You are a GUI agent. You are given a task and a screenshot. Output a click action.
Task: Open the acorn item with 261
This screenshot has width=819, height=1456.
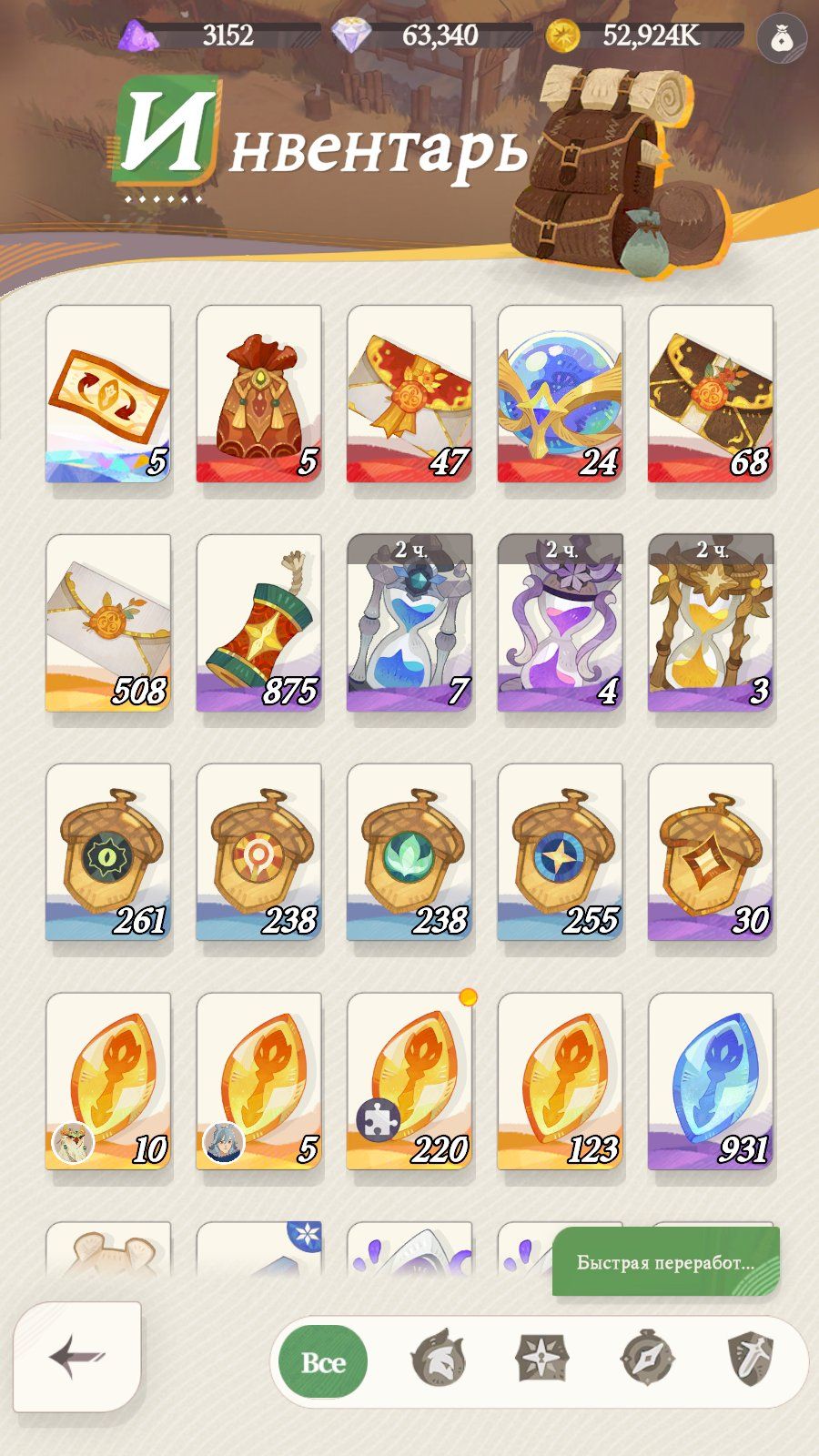click(108, 853)
